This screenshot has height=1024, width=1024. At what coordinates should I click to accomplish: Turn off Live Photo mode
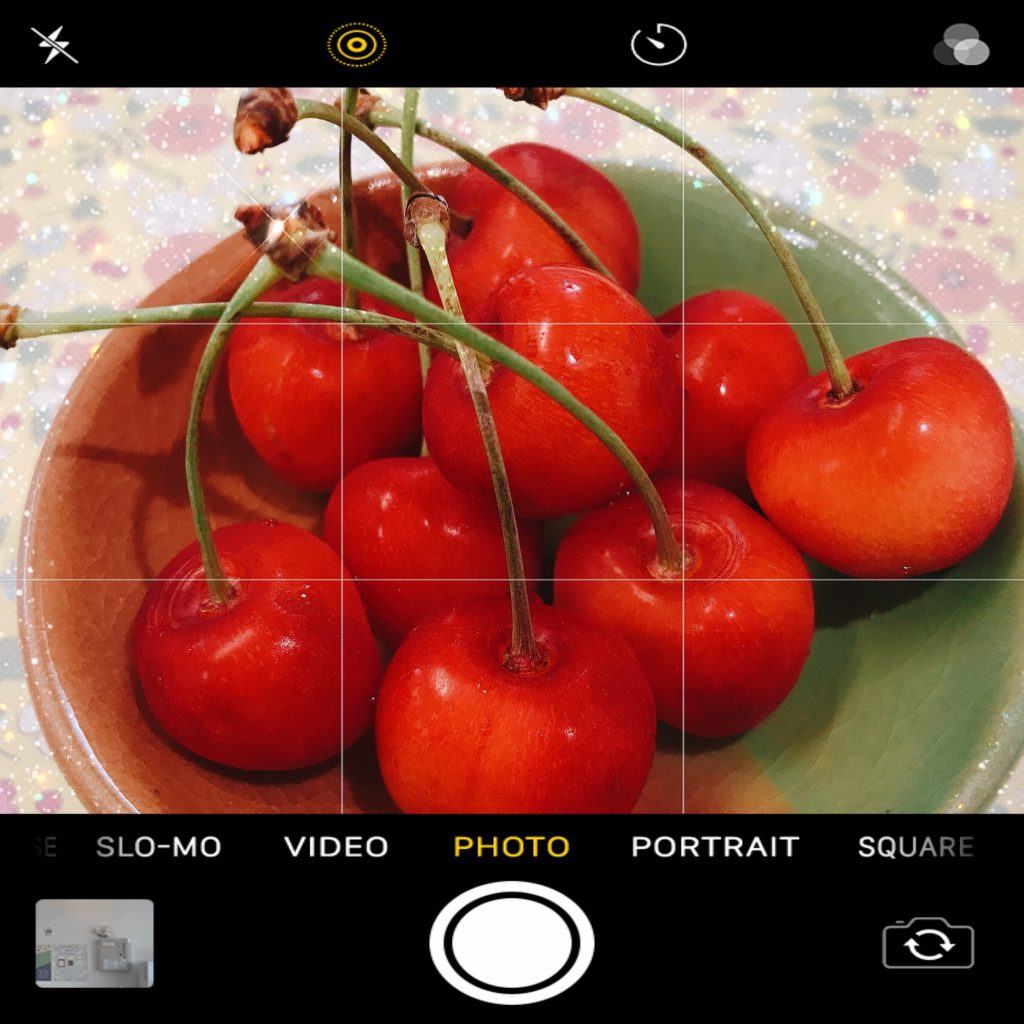click(x=357, y=45)
